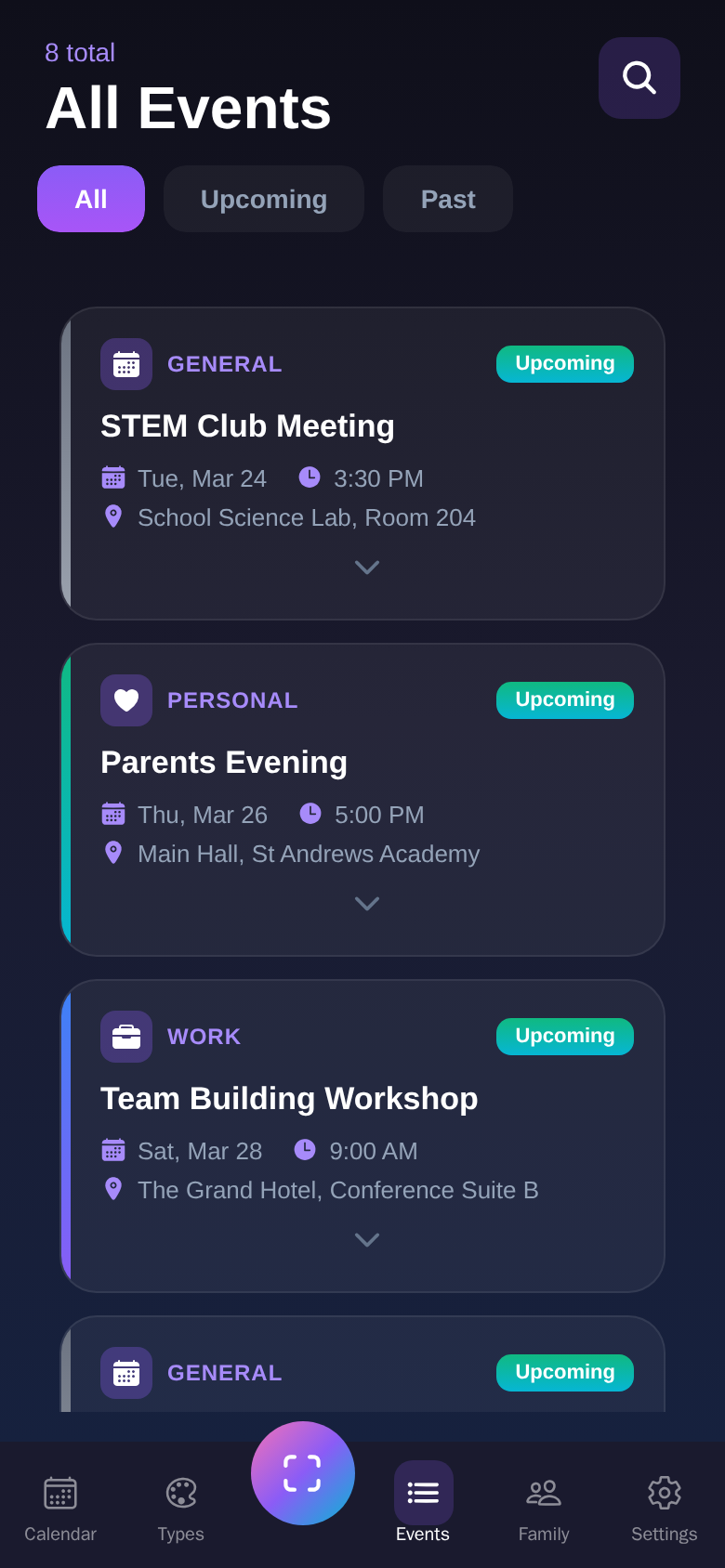Click the GENERAL calendar icon on STEM Club Meeting

[126, 364]
